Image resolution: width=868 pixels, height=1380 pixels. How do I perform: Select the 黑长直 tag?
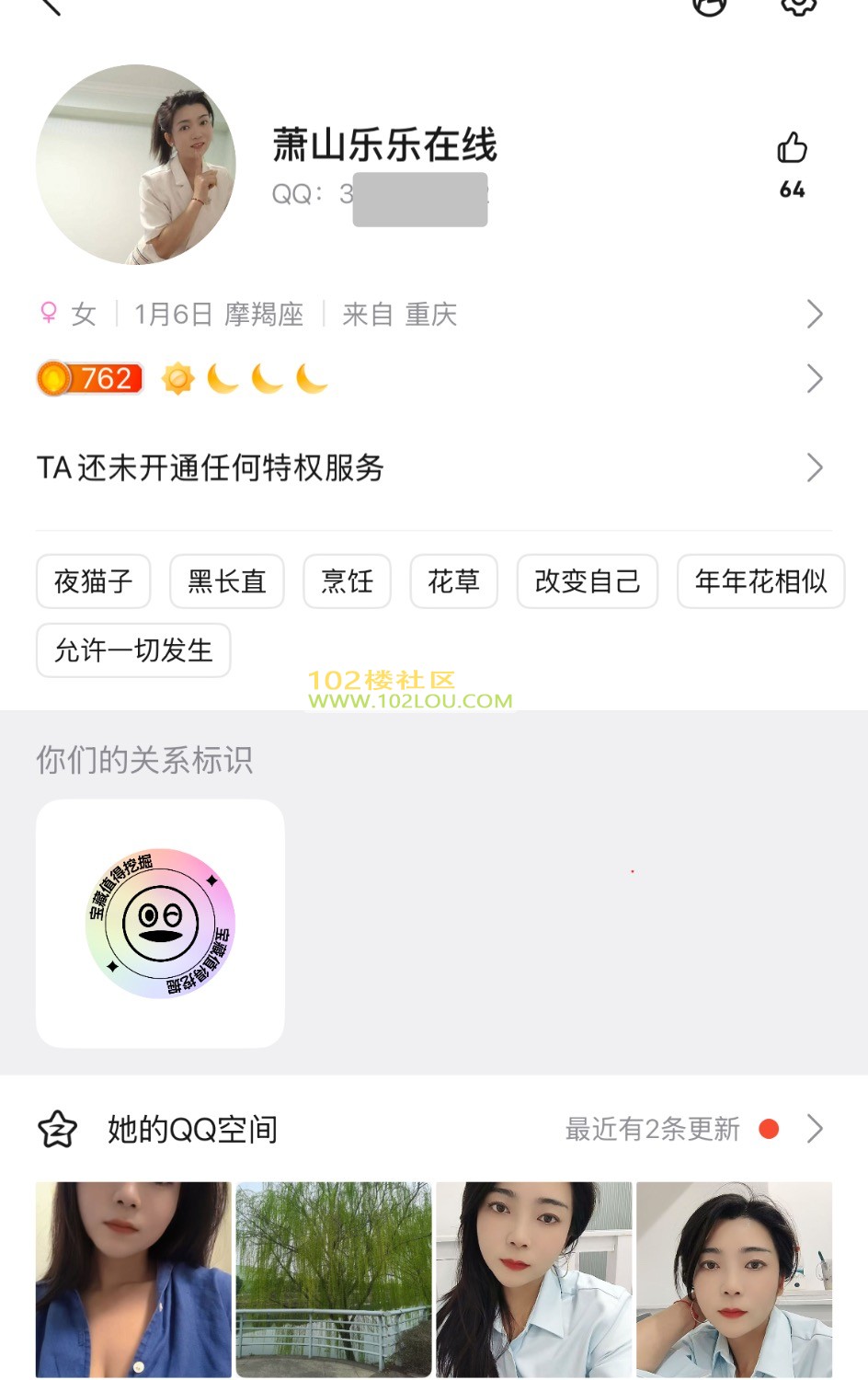(x=226, y=581)
